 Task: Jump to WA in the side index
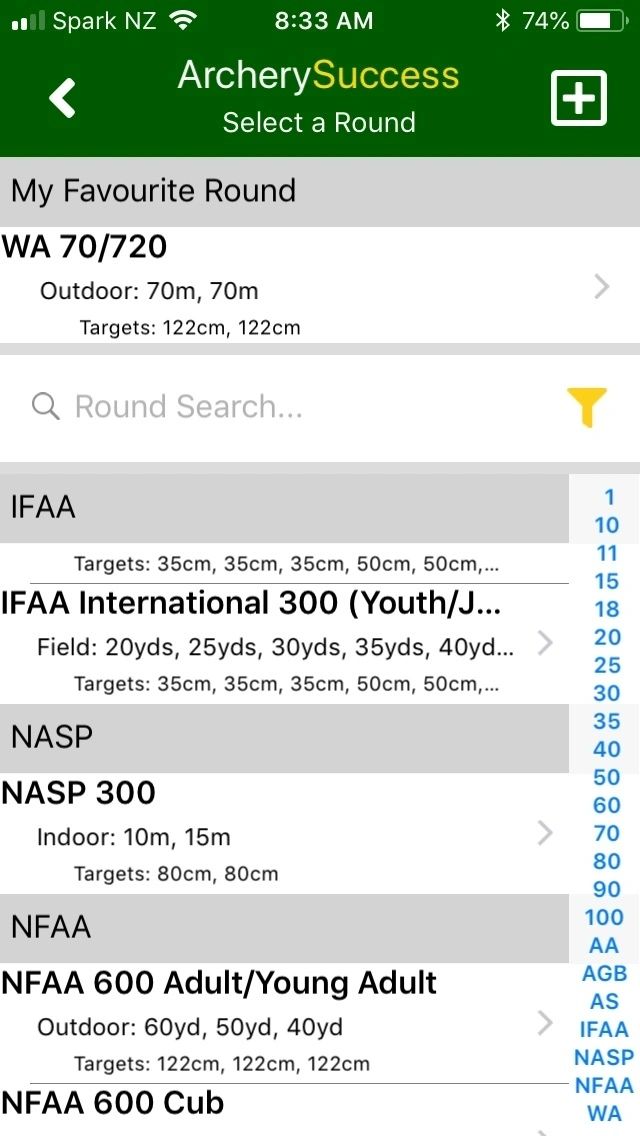(604, 1113)
